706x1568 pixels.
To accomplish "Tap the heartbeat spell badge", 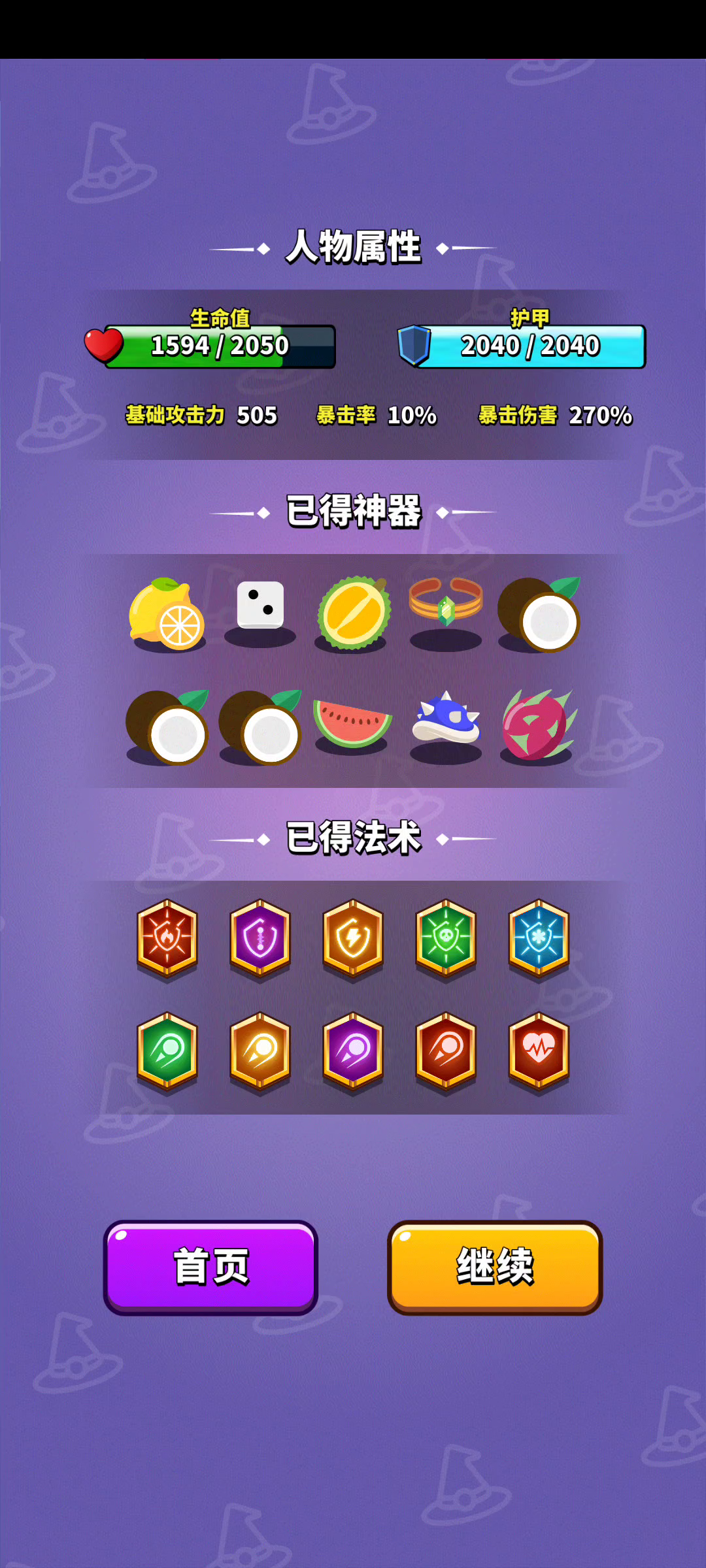I will 539,1051.
